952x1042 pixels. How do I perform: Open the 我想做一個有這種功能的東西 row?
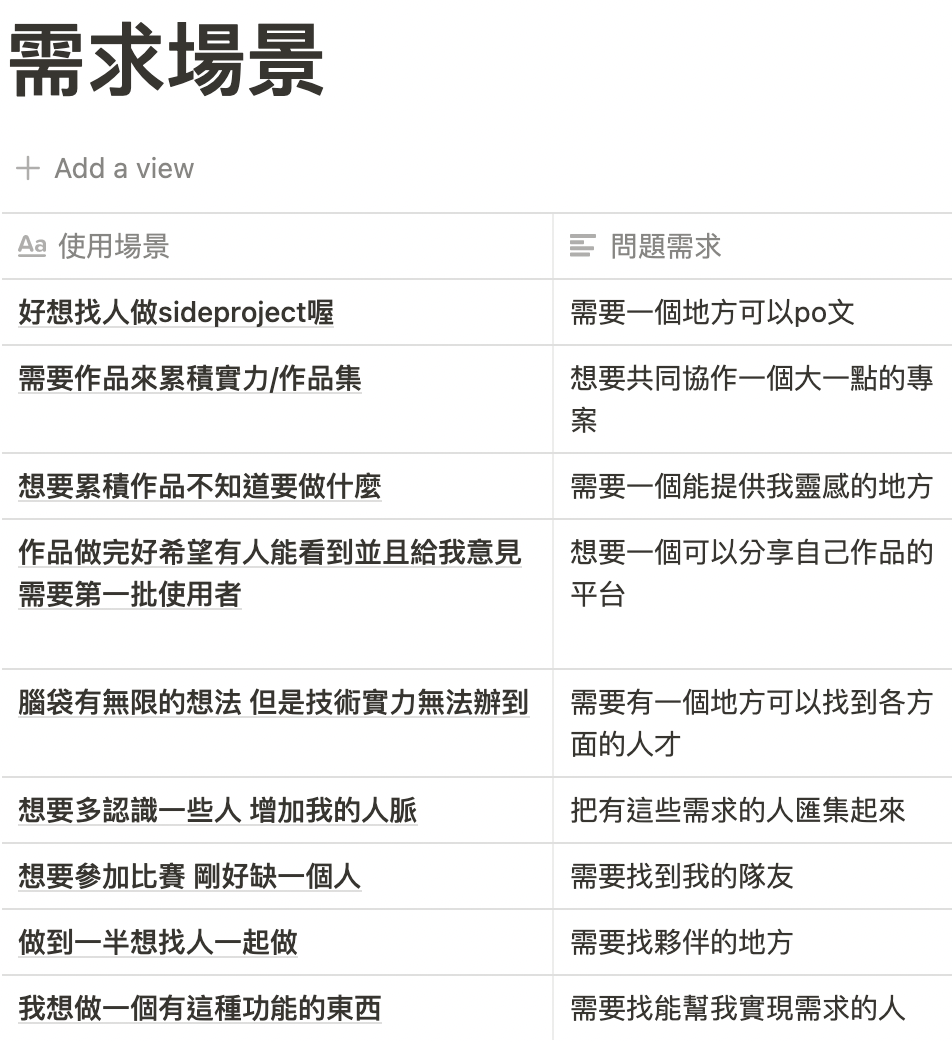tap(200, 1008)
